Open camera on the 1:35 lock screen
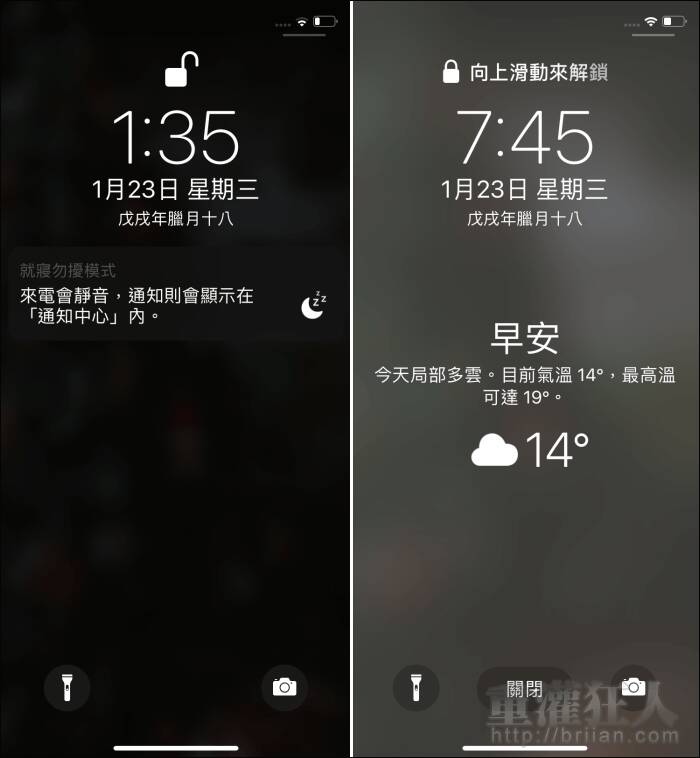This screenshot has width=700, height=758. [x=284, y=687]
